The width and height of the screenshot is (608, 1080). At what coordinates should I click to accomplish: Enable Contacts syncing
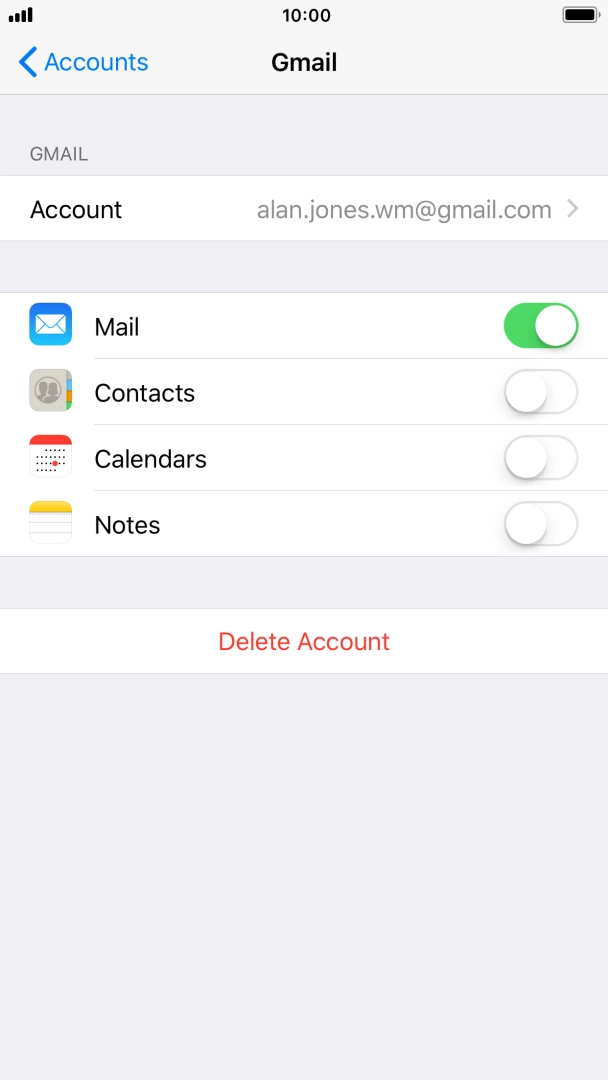pos(541,392)
